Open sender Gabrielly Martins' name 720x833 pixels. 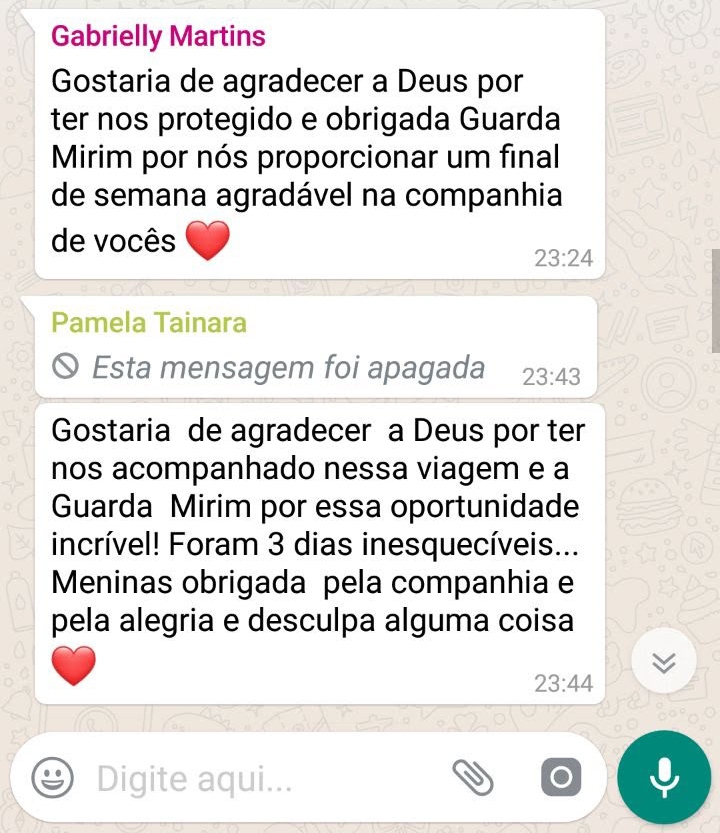[x=158, y=37]
